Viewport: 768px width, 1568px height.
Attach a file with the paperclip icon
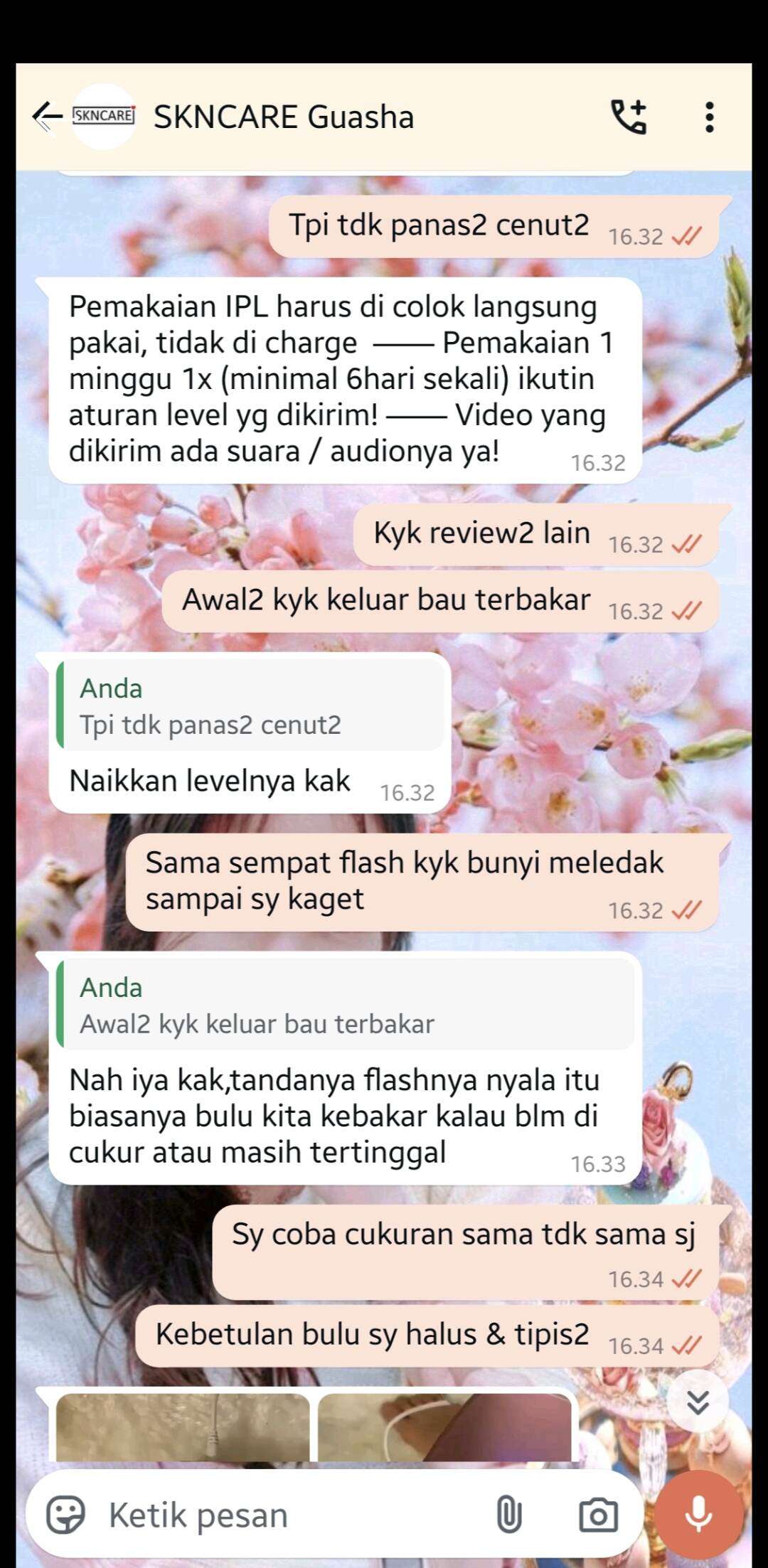point(509,1514)
